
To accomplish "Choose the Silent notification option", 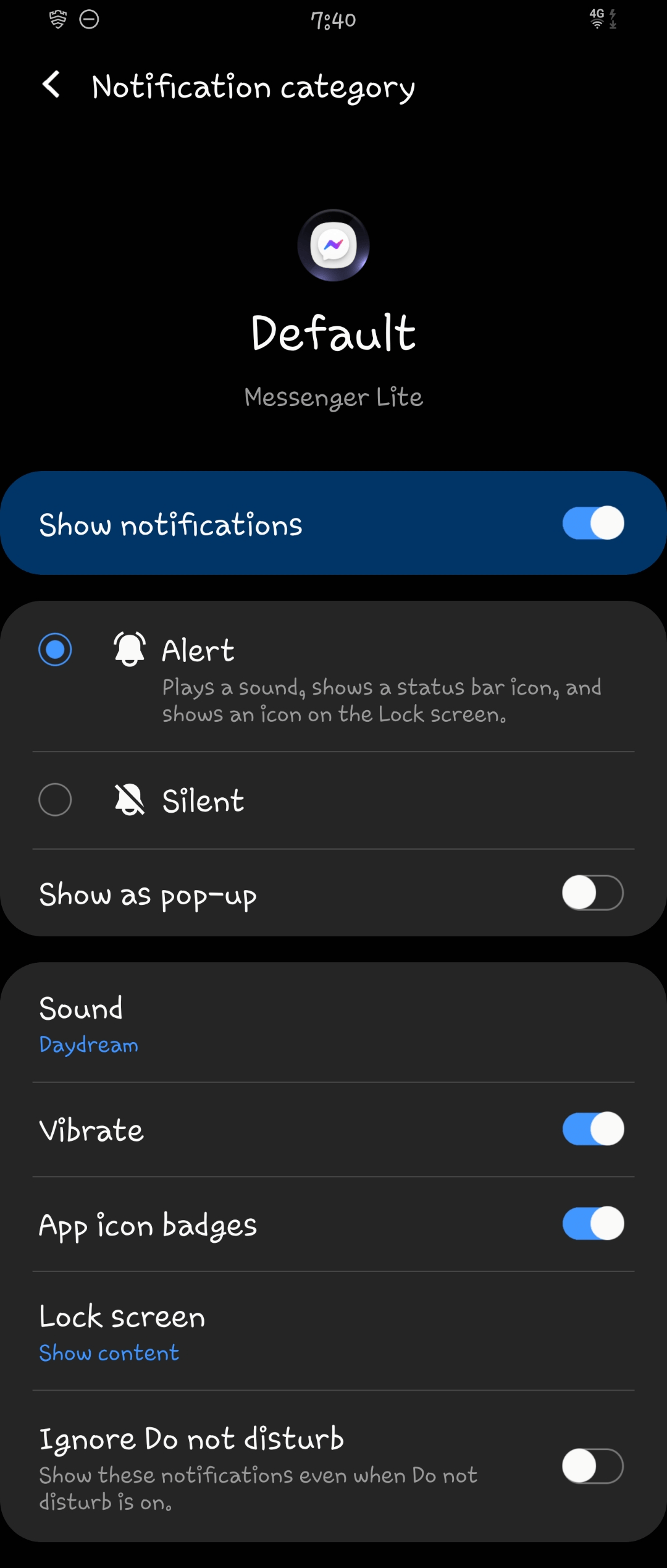I will pyautogui.click(x=56, y=800).
